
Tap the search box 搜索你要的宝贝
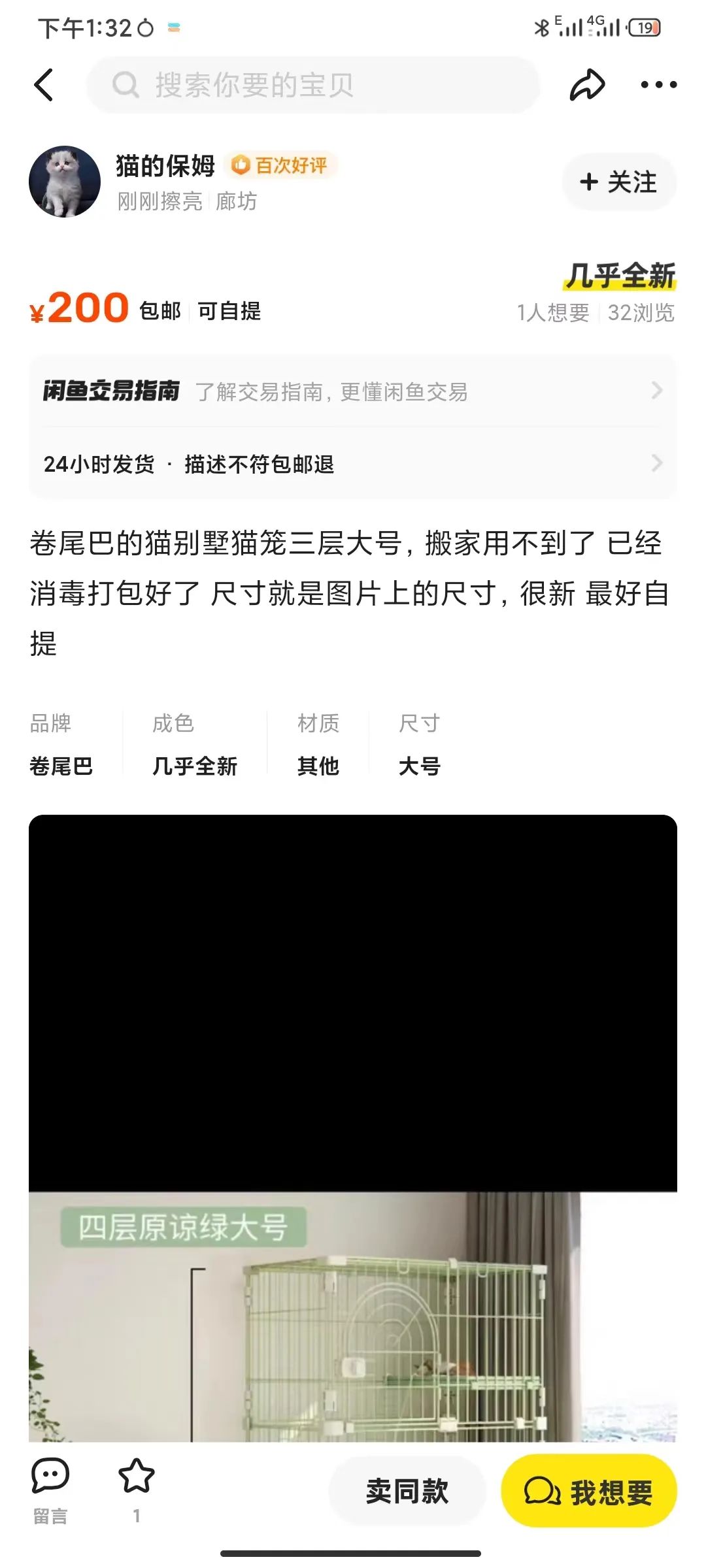pos(314,85)
